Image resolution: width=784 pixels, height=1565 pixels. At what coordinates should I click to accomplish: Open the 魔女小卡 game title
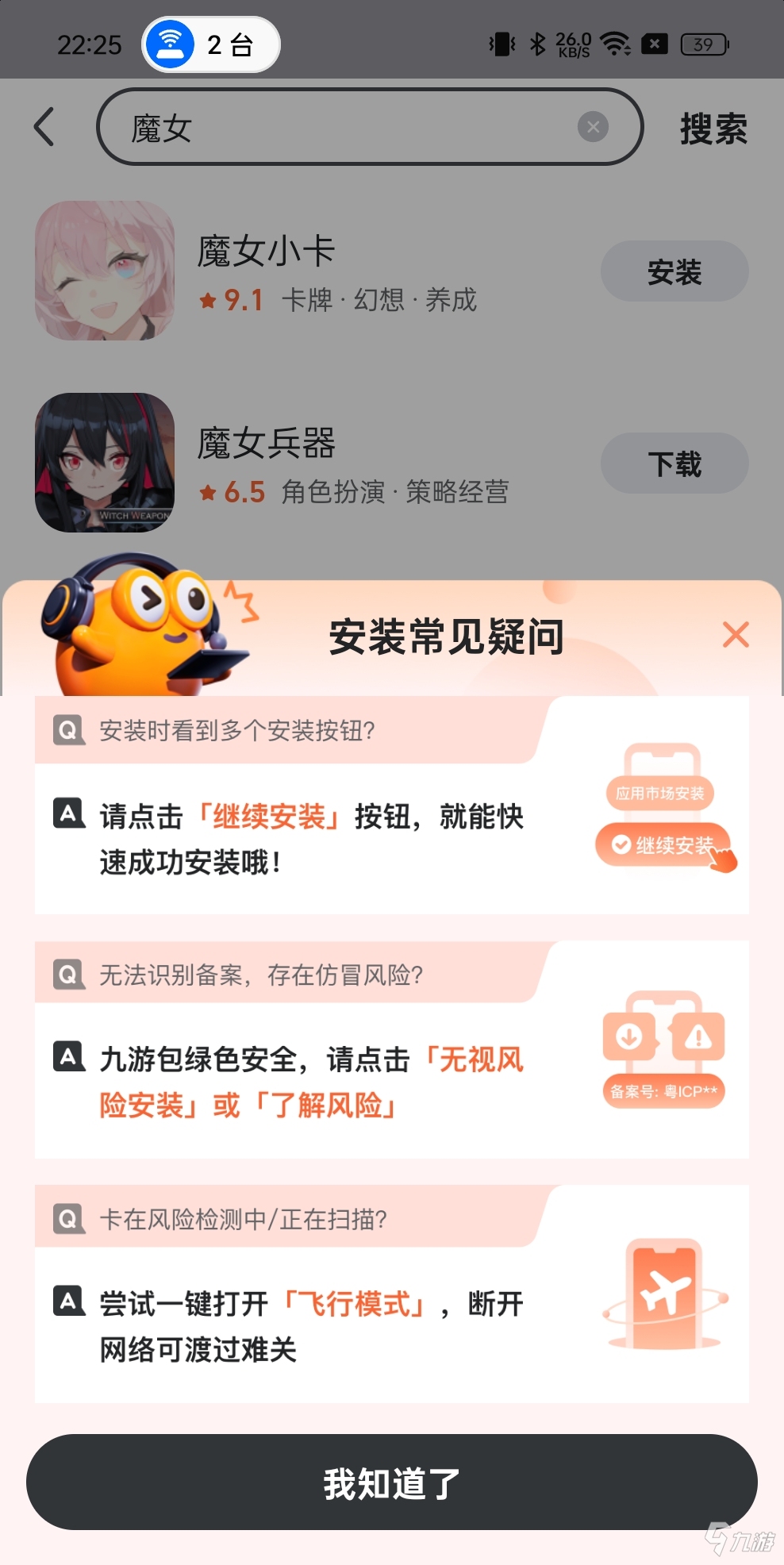click(x=266, y=249)
